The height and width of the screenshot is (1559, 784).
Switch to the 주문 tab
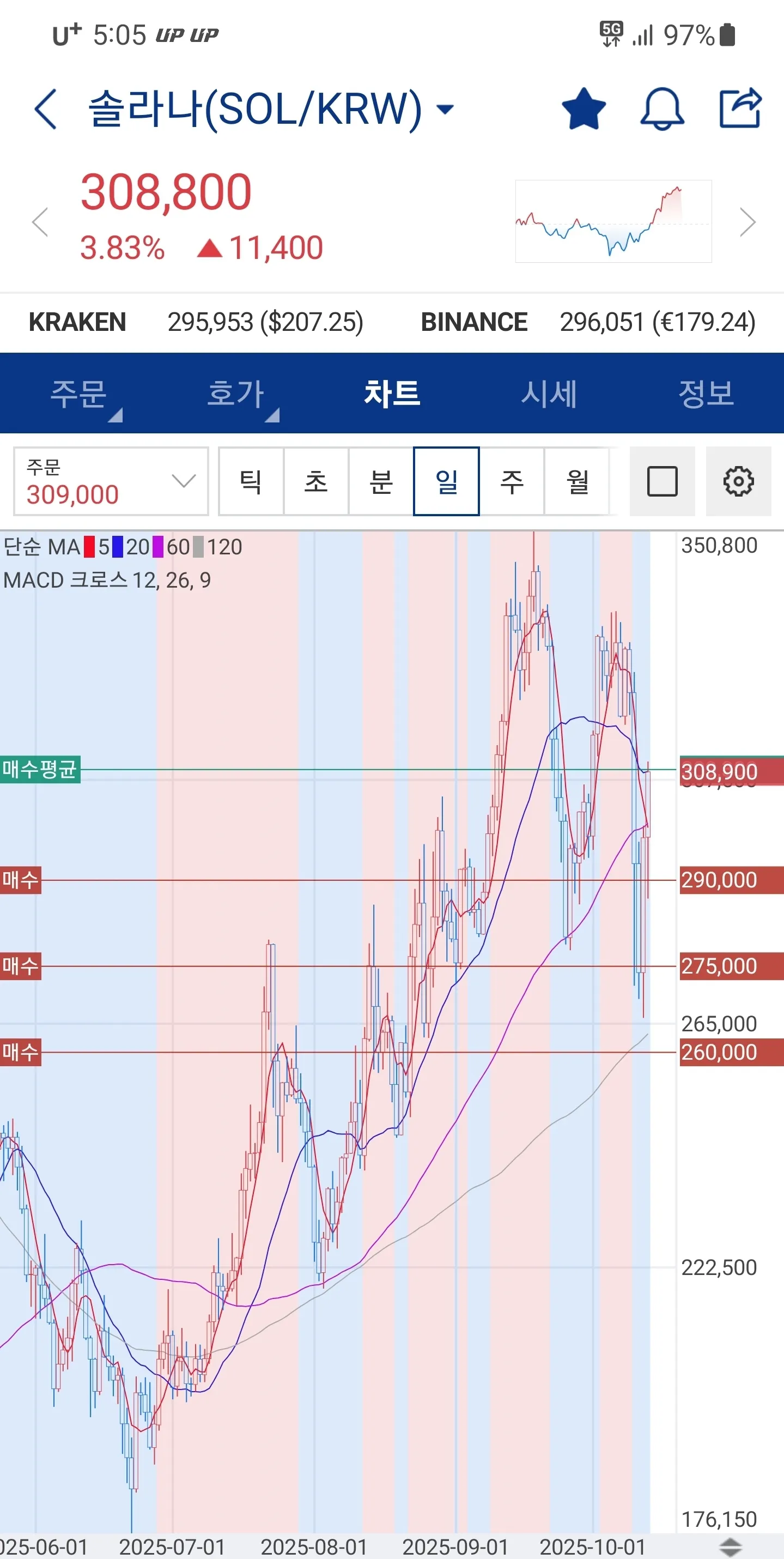78,394
